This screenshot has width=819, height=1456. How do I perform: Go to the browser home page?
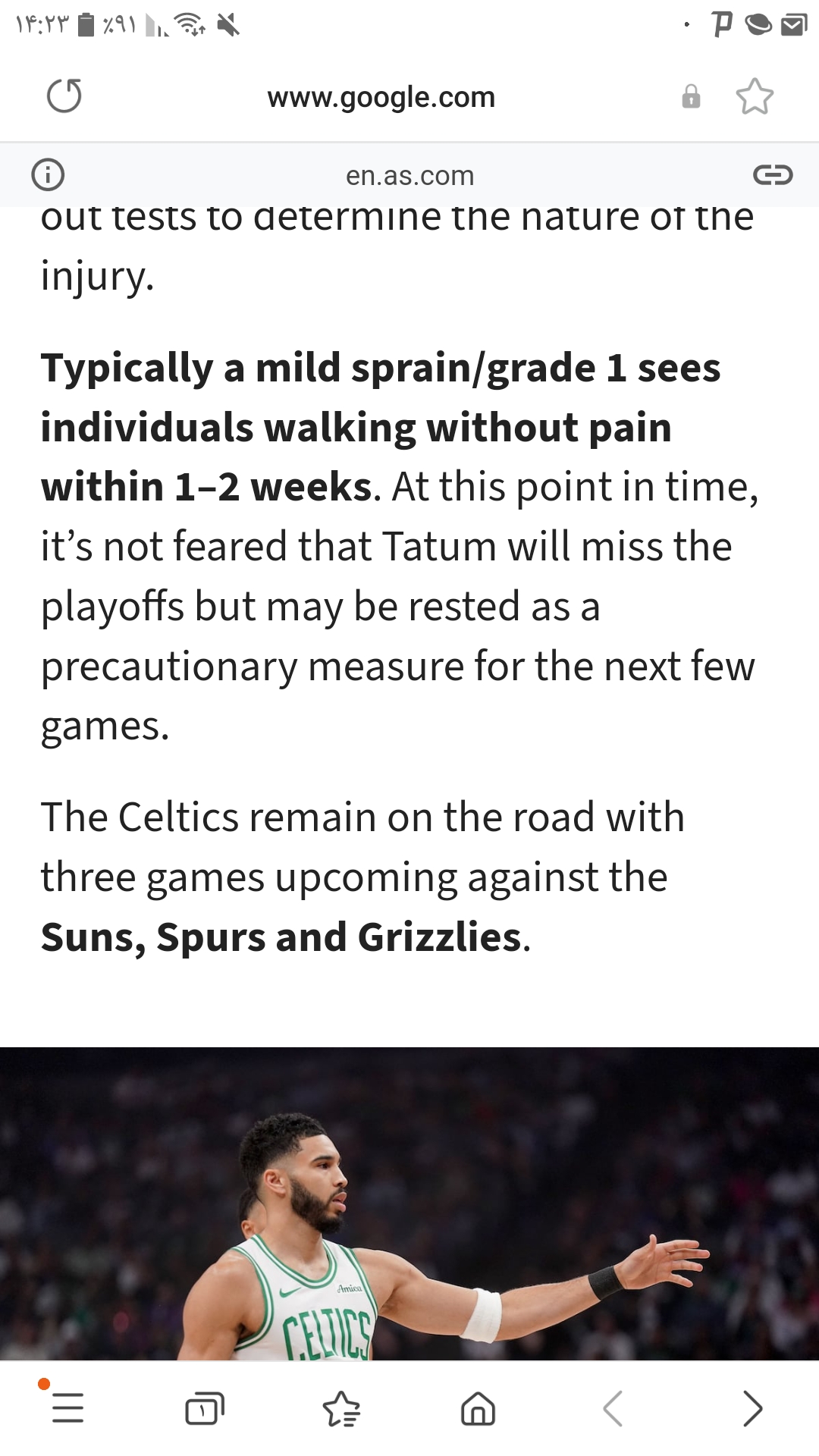coord(478,1410)
